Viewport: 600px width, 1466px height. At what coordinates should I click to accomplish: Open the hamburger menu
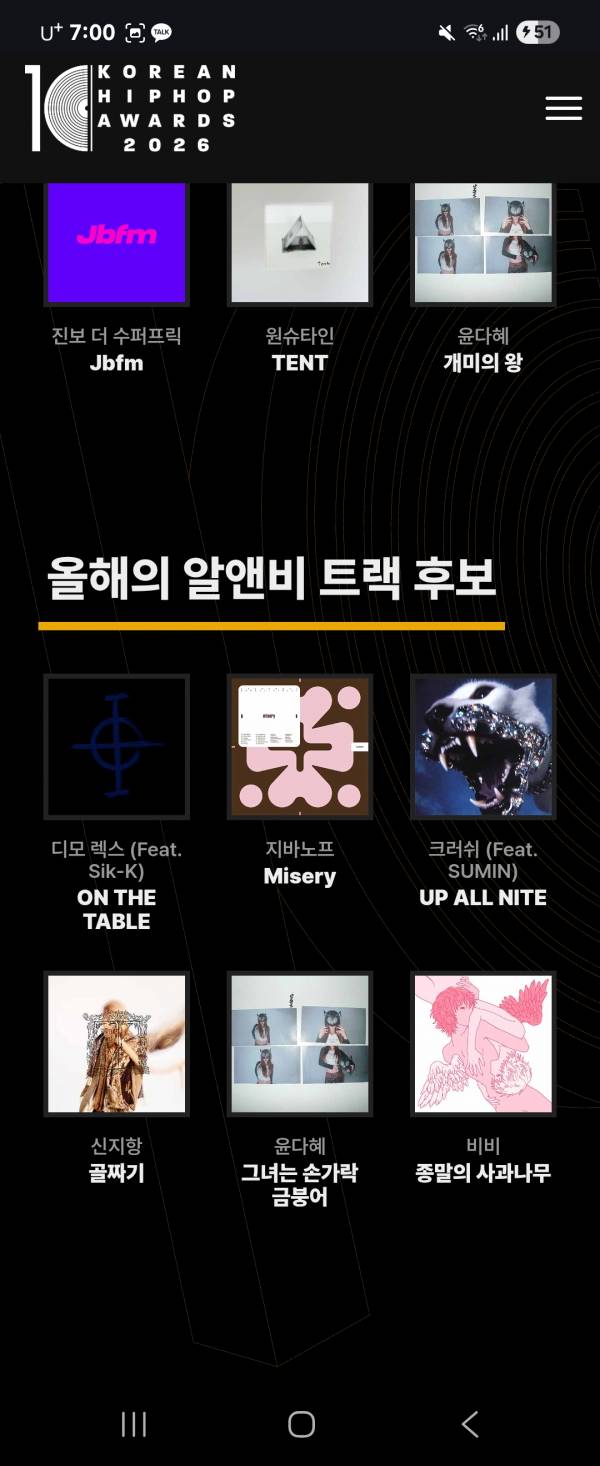[563, 109]
